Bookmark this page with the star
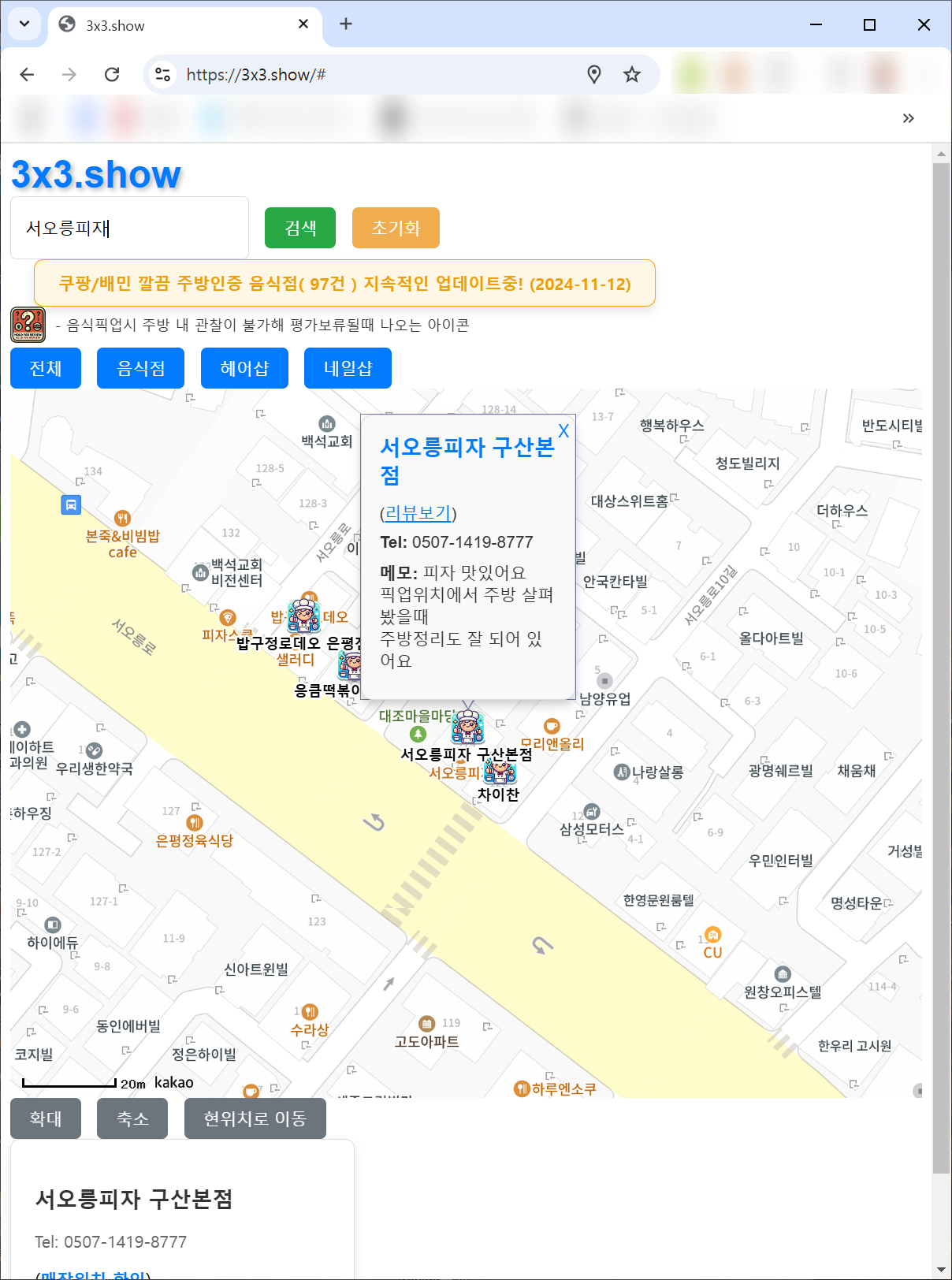Screen dimensions: 952x1280 631,74
